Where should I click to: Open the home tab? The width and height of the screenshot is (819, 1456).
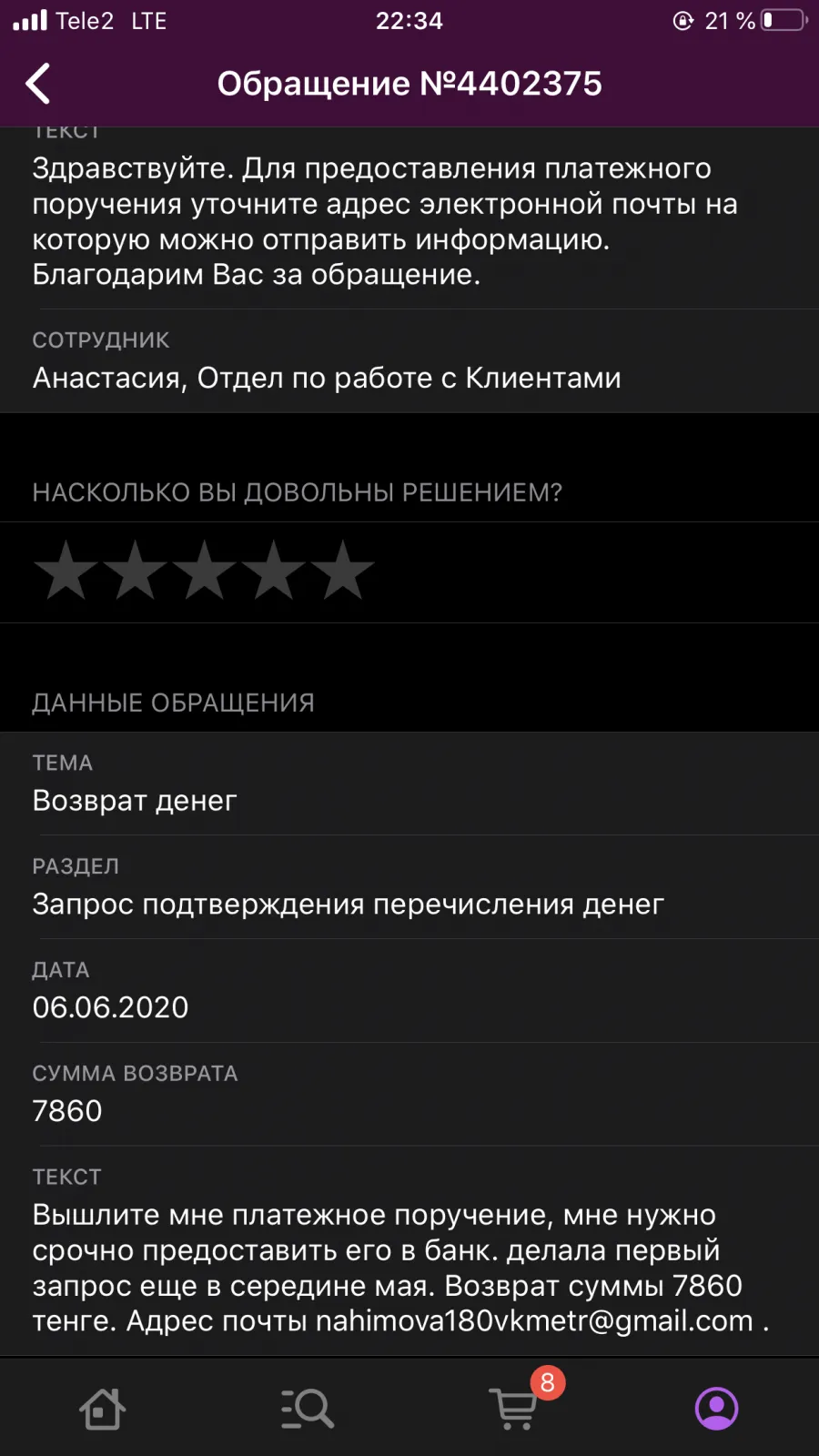pyautogui.click(x=102, y=1409)
